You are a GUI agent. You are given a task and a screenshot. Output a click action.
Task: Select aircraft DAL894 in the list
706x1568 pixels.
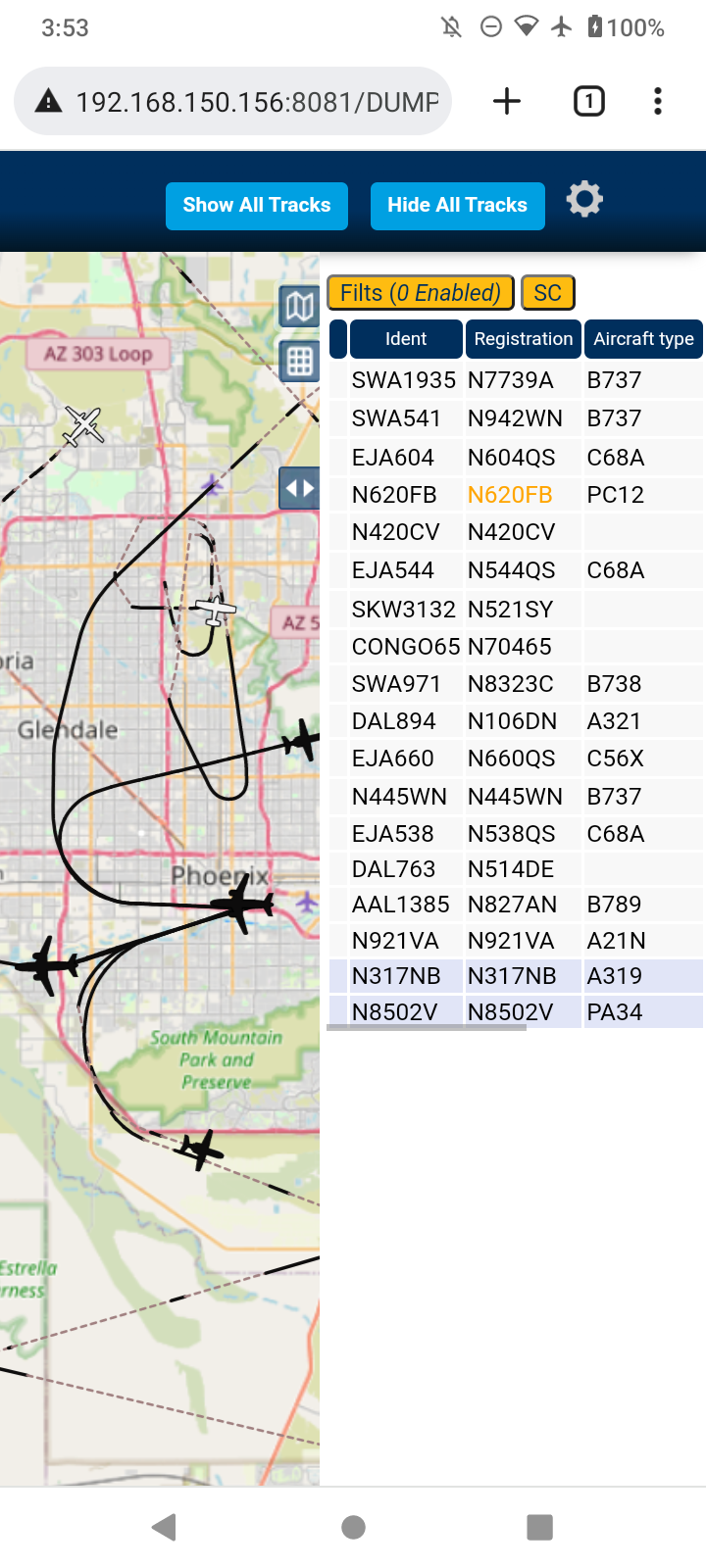(x=516, y=721)
